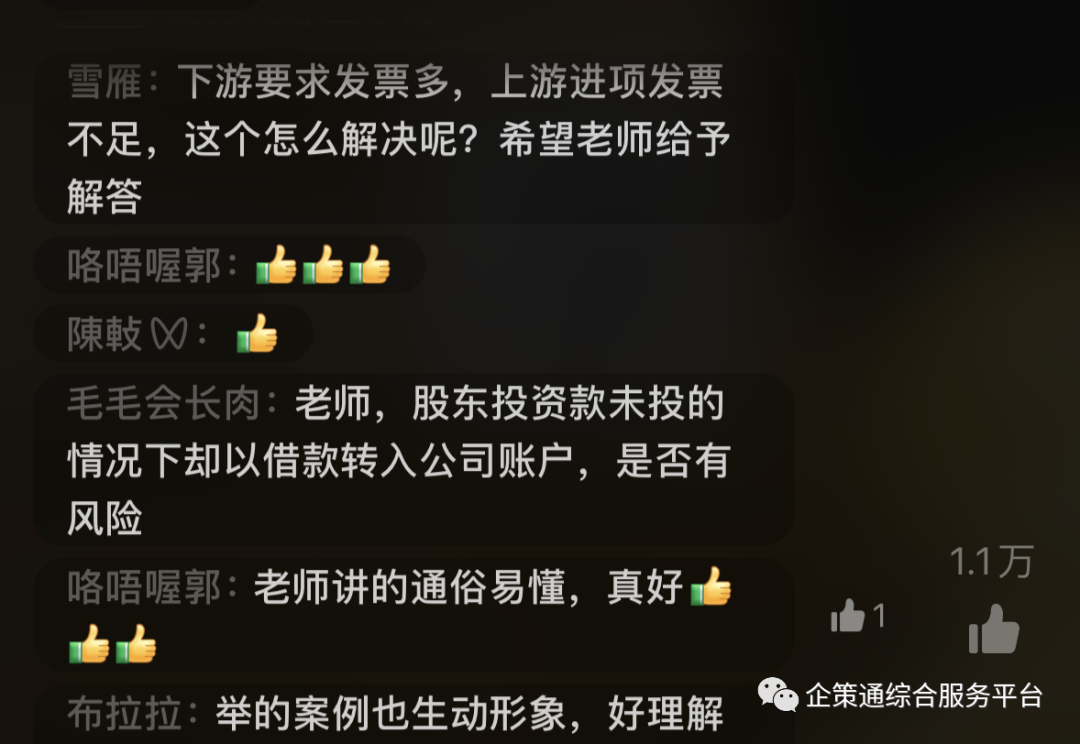This screenshot has height=744, width=1080.
Task: Open 雪雁's comment about invoices
Action: tap(400, 139)
